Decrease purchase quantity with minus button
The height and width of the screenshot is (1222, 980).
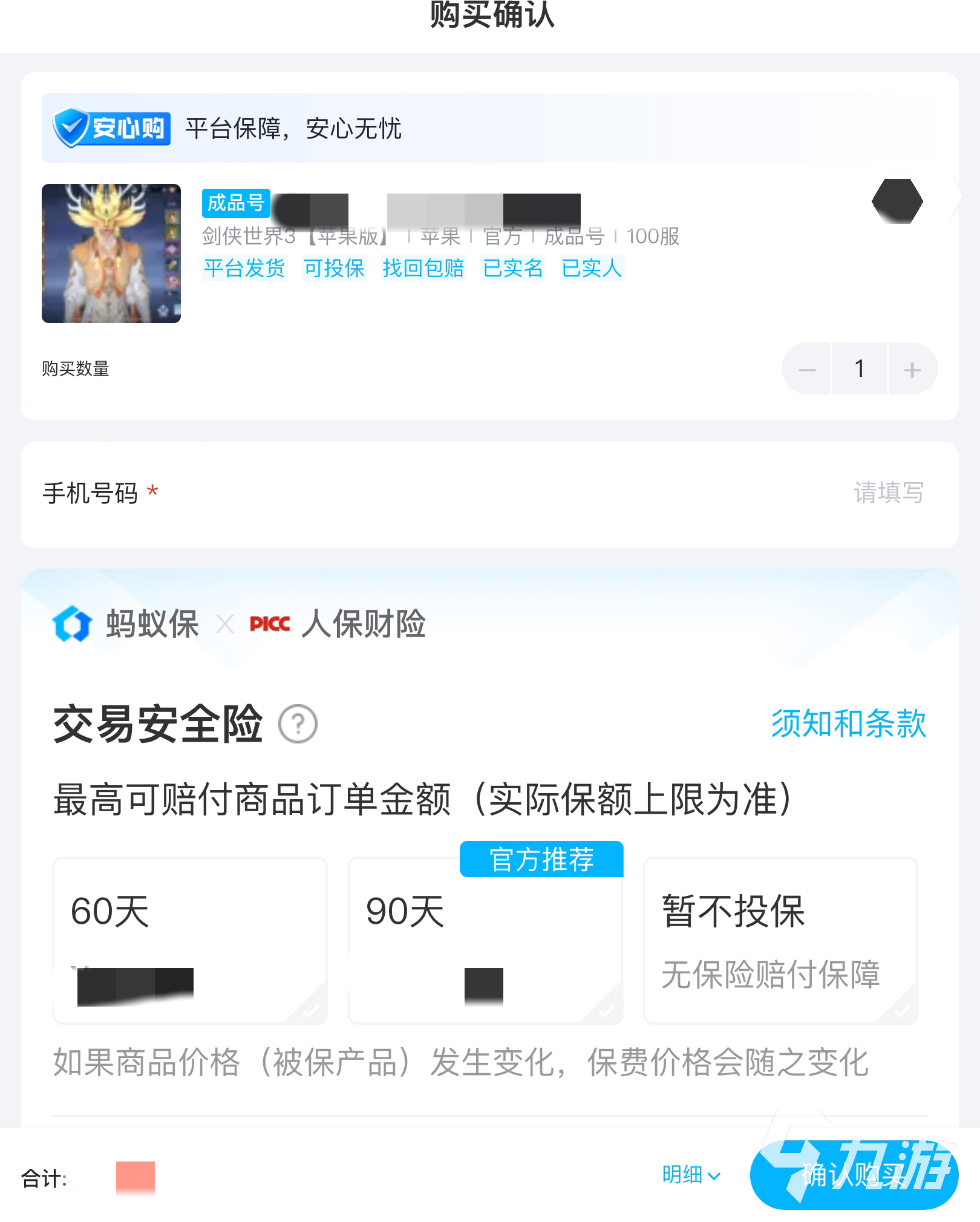point(807,369)
